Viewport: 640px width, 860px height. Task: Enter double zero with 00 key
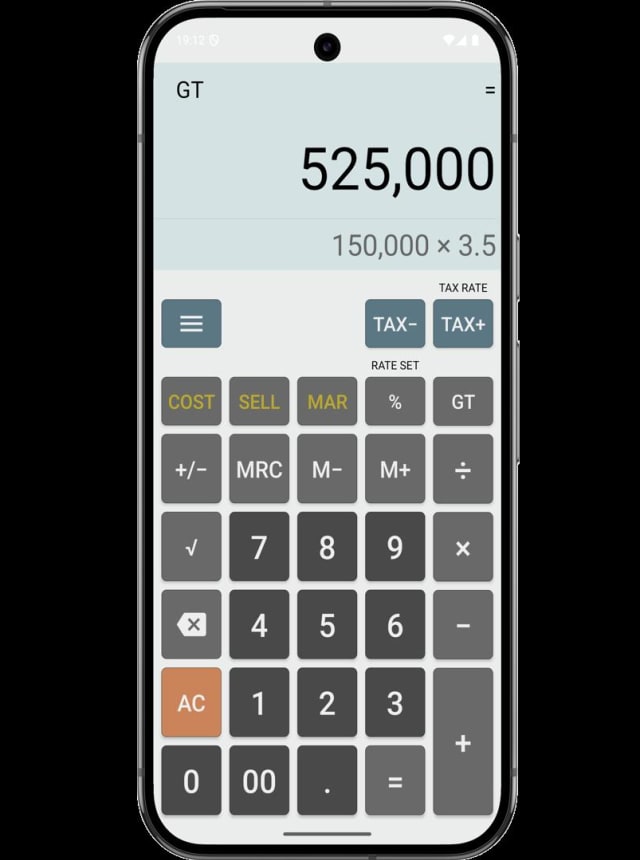coord(259,781)
